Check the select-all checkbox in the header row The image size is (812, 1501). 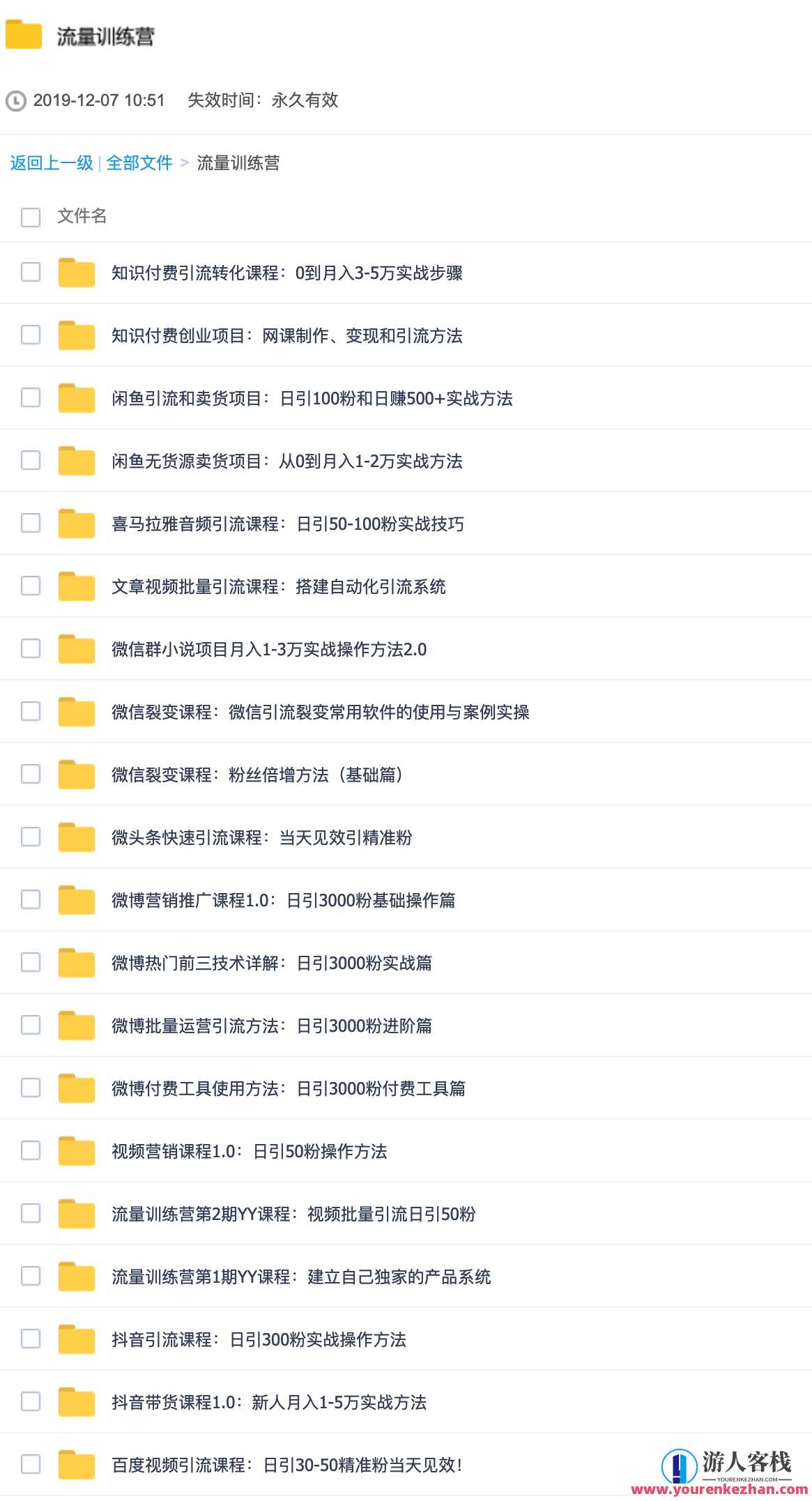[31, 218]
